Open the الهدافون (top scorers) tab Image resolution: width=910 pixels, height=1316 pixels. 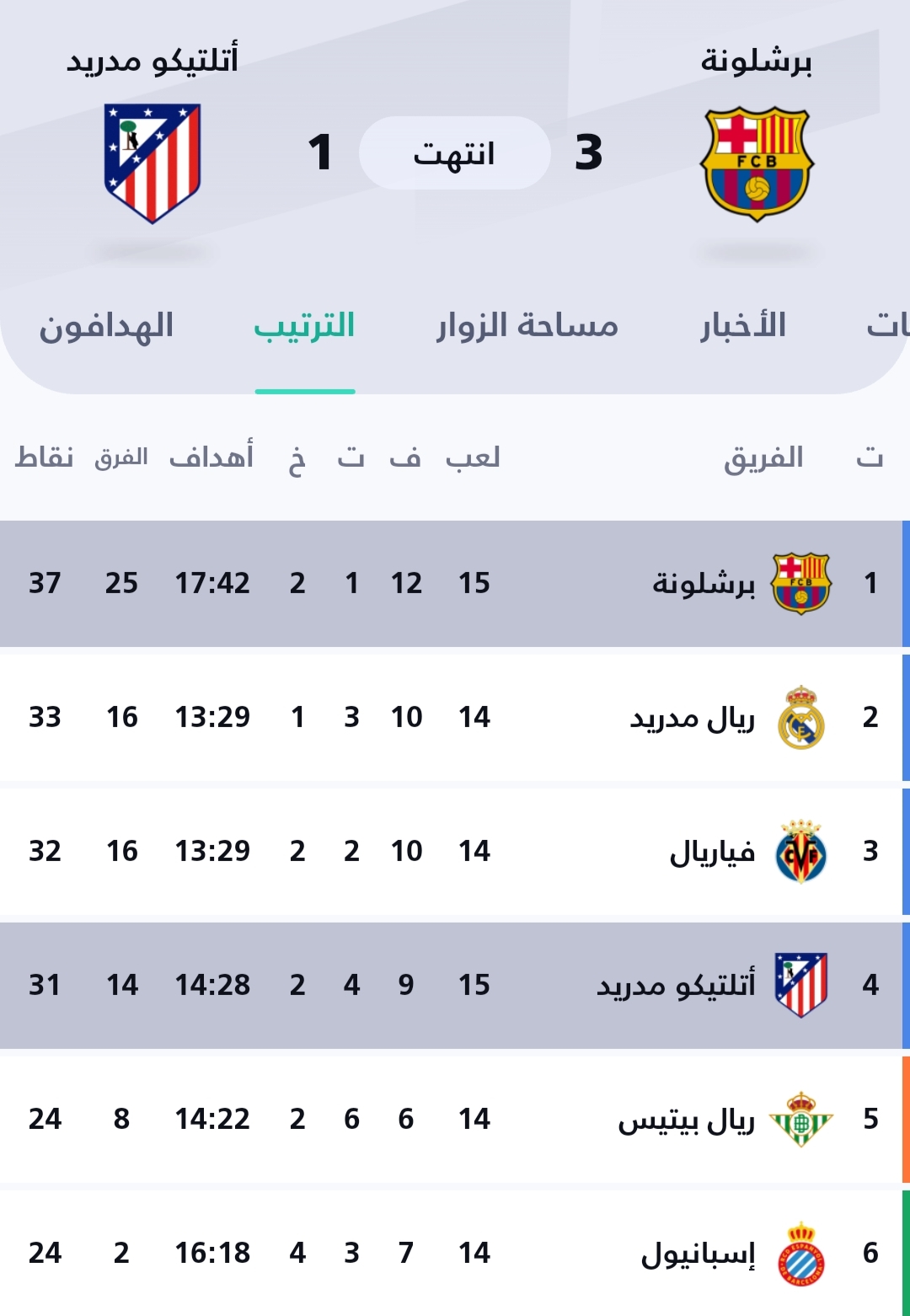coord(108,327)
